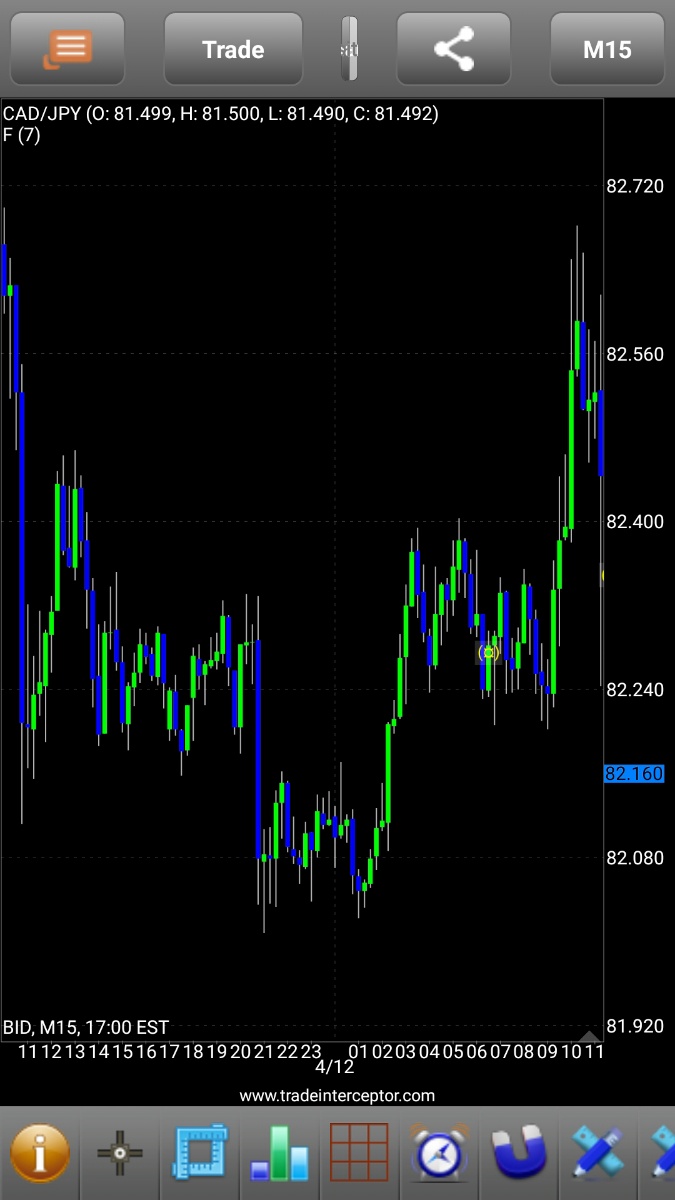Toggle the magnet snap tool

520,1153
